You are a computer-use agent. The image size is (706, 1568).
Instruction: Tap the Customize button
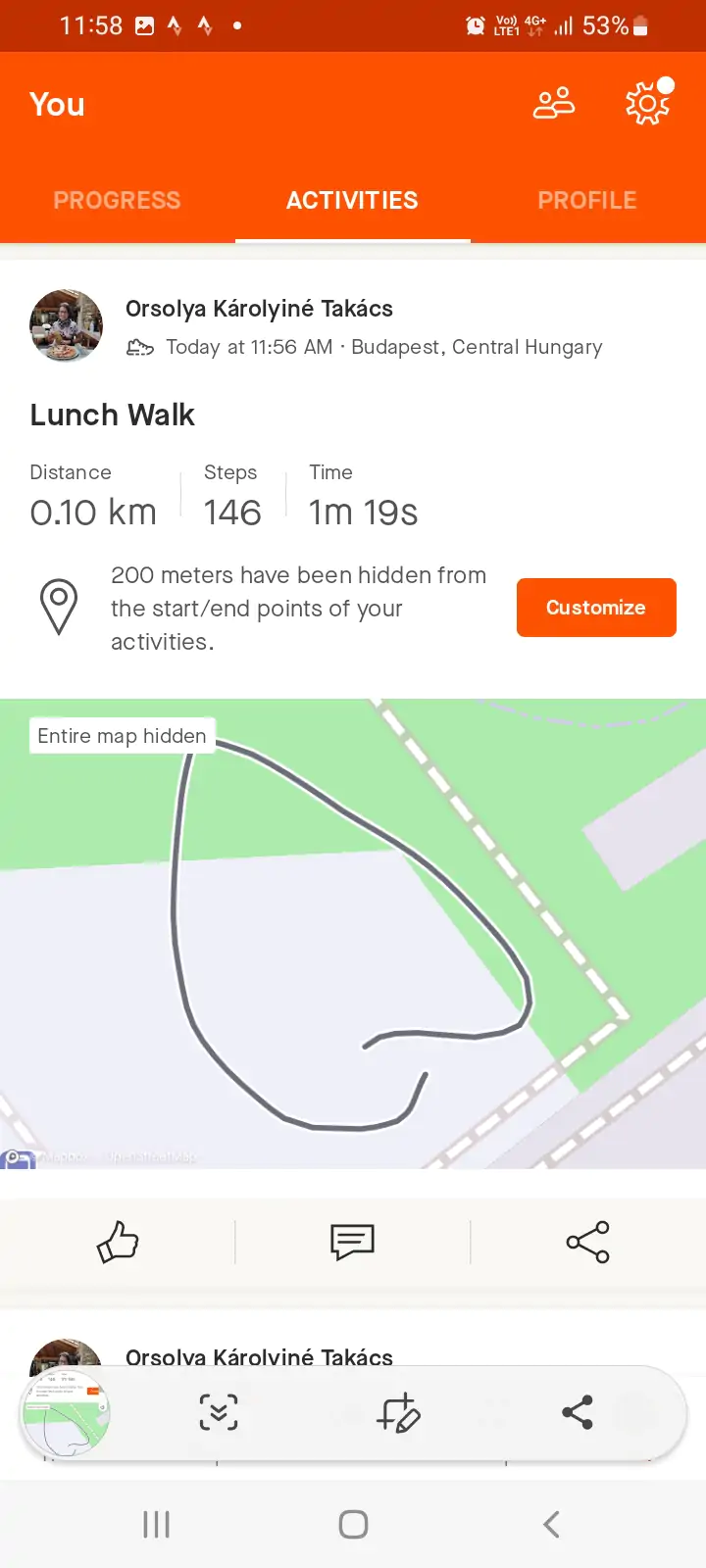click(596, 608)
